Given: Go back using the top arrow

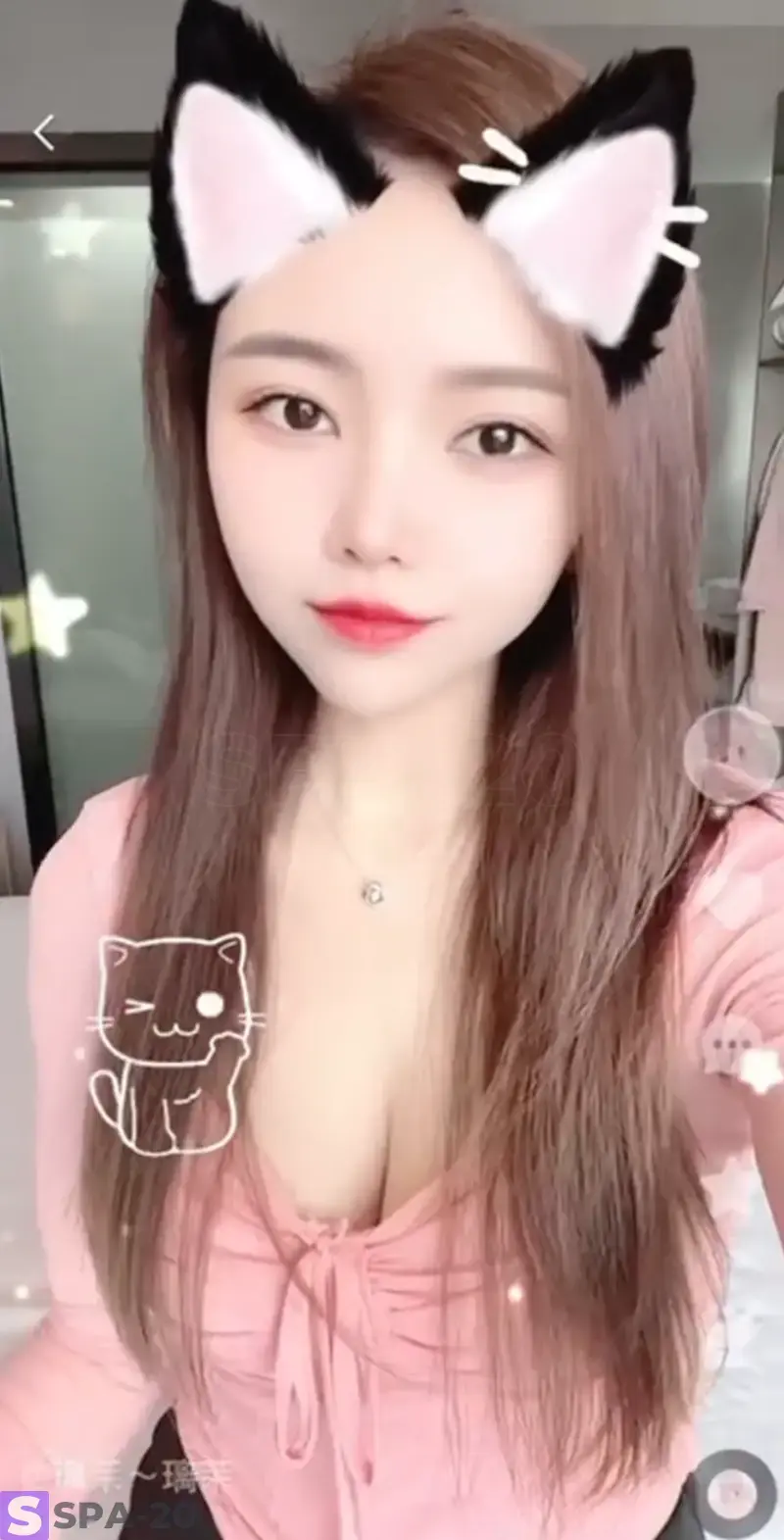Looking at the screenshot, I should pyautogui.click(x=43, y=132).
